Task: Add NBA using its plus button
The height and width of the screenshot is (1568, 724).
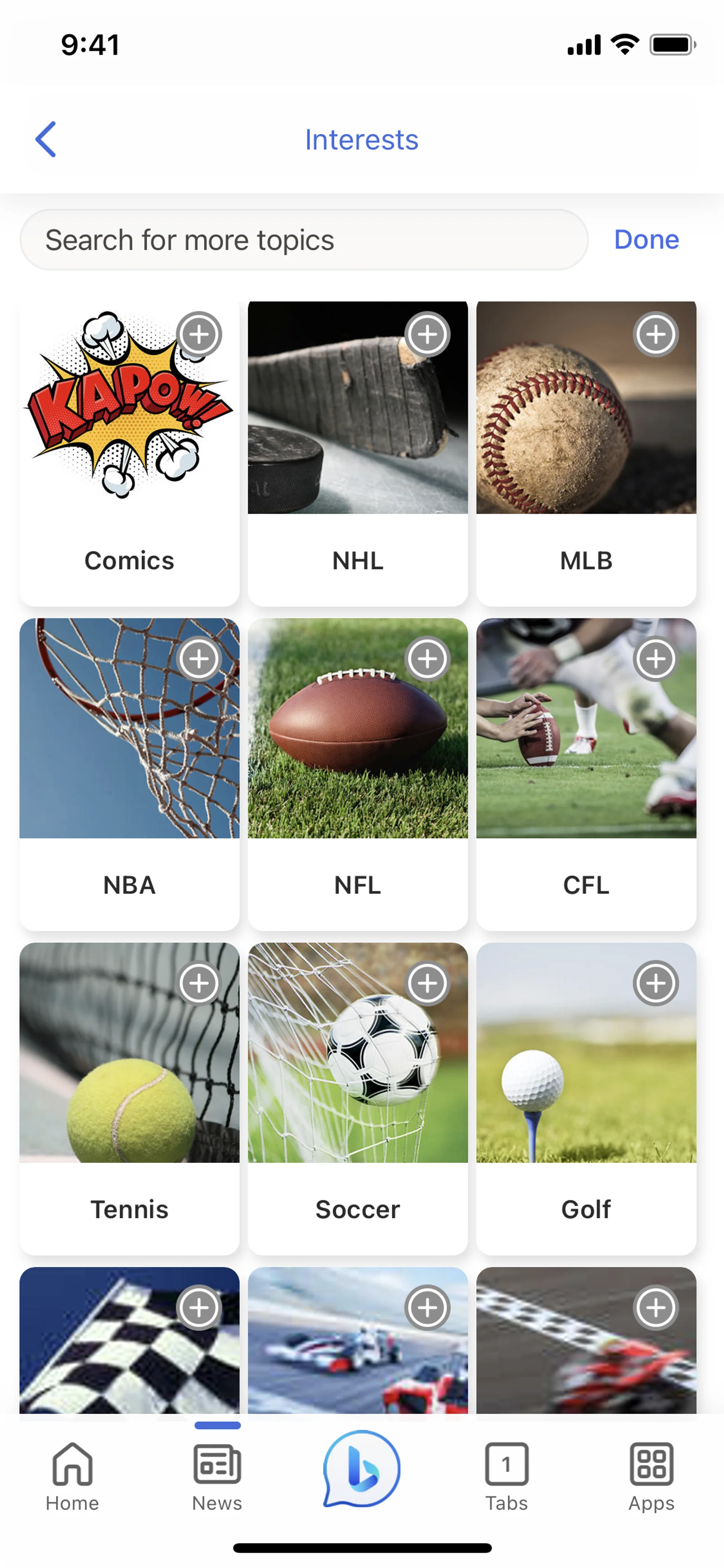Action: pos(199,659)
